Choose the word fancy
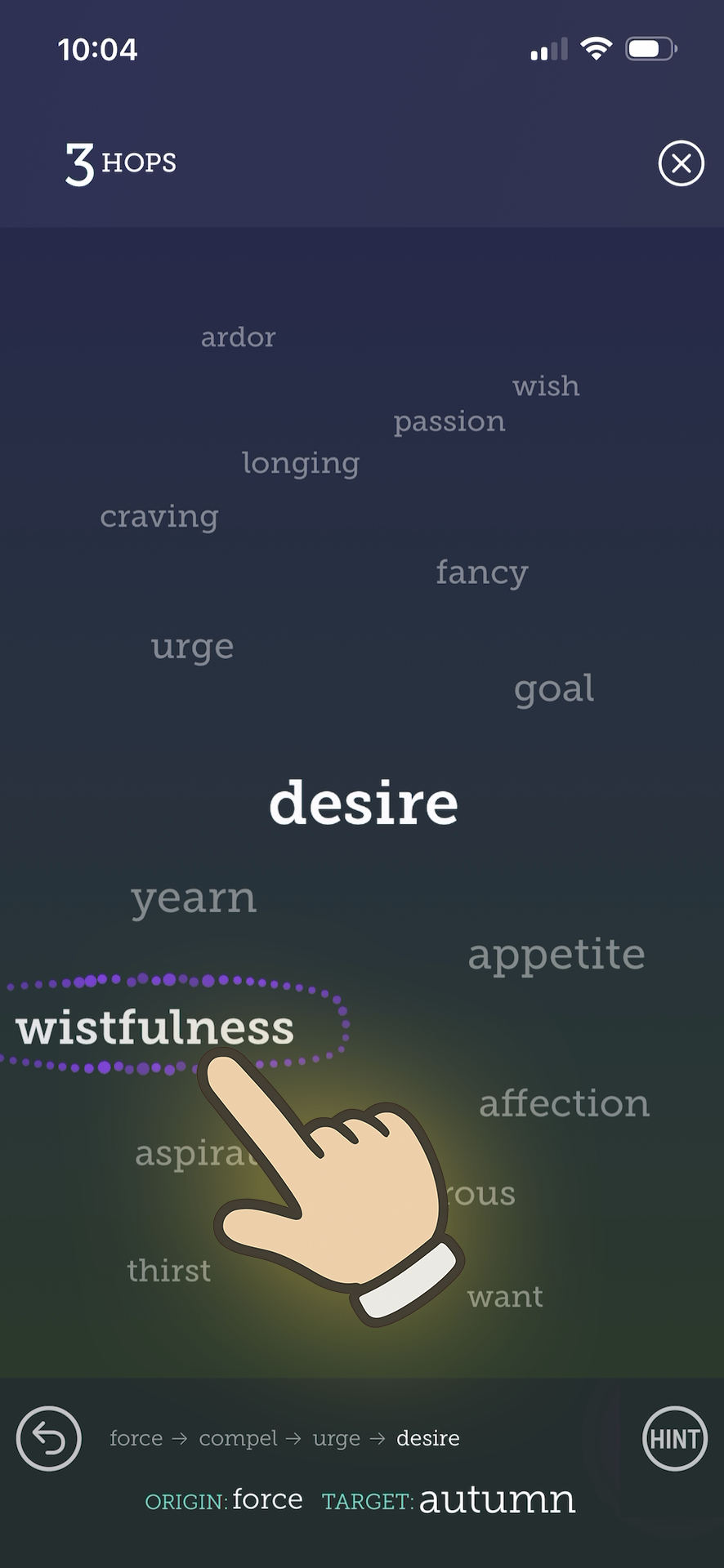724x1568 pixels. [481, 572]
